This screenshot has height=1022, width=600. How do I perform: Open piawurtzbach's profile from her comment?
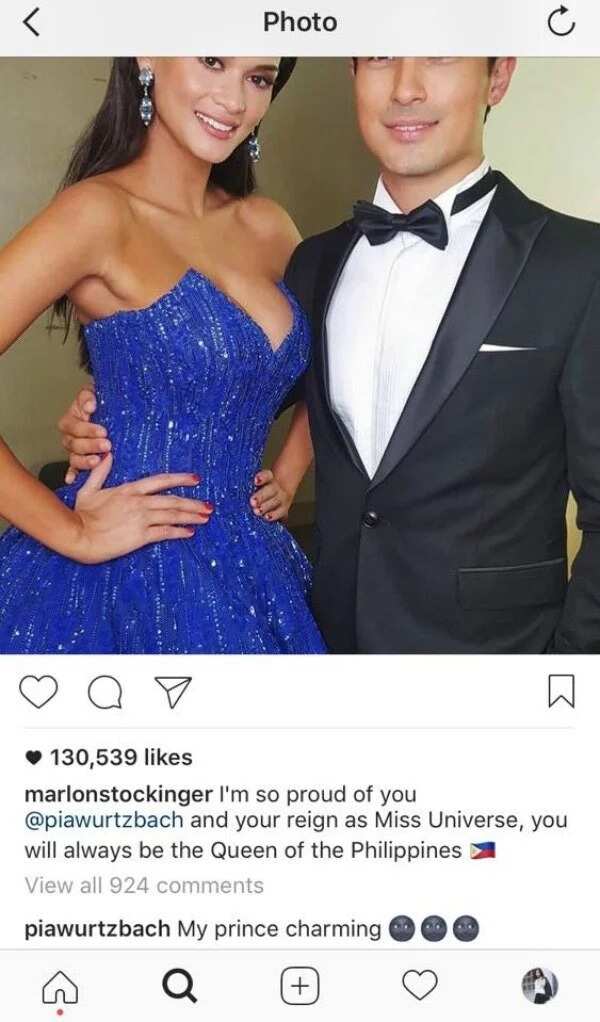click(98, 928)
